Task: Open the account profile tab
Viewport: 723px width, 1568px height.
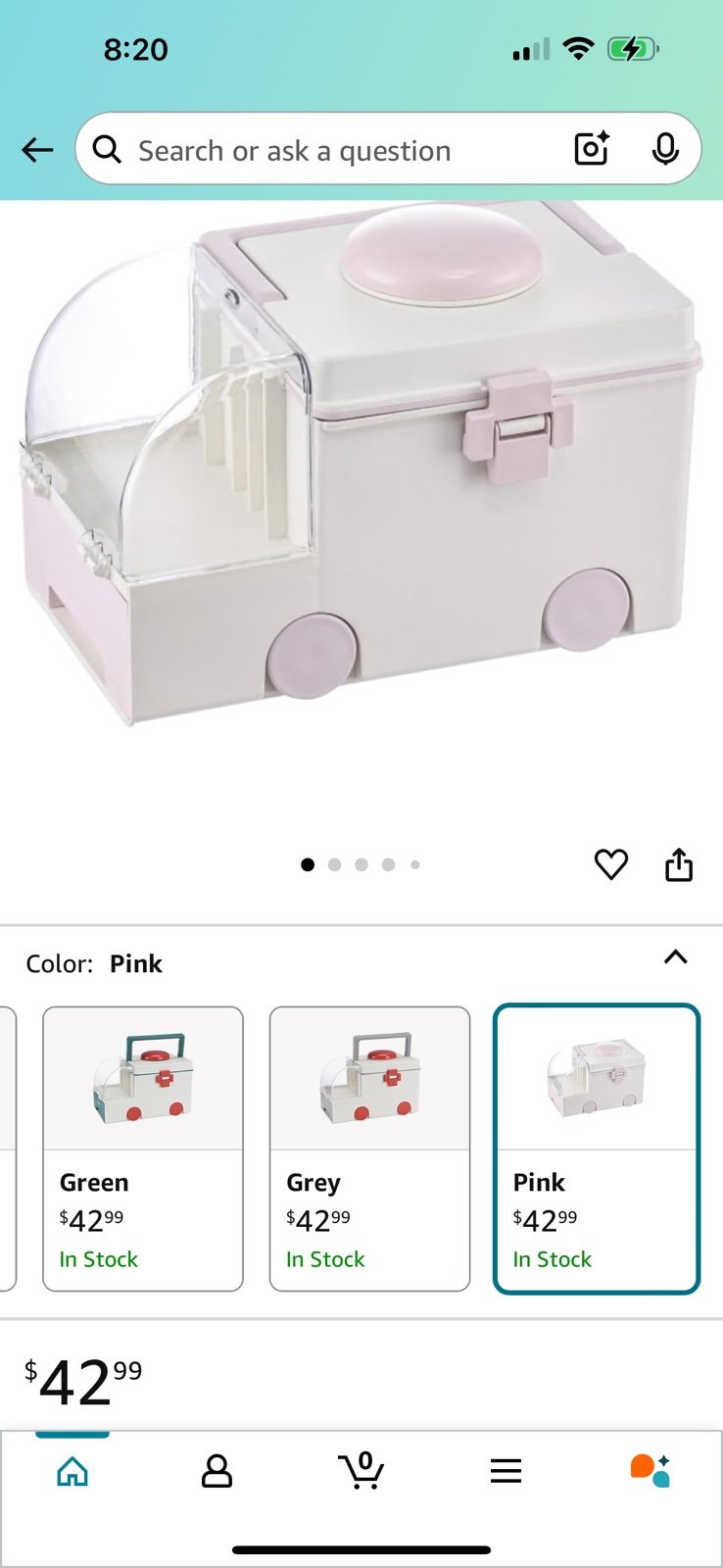Action: [217, 1470]
